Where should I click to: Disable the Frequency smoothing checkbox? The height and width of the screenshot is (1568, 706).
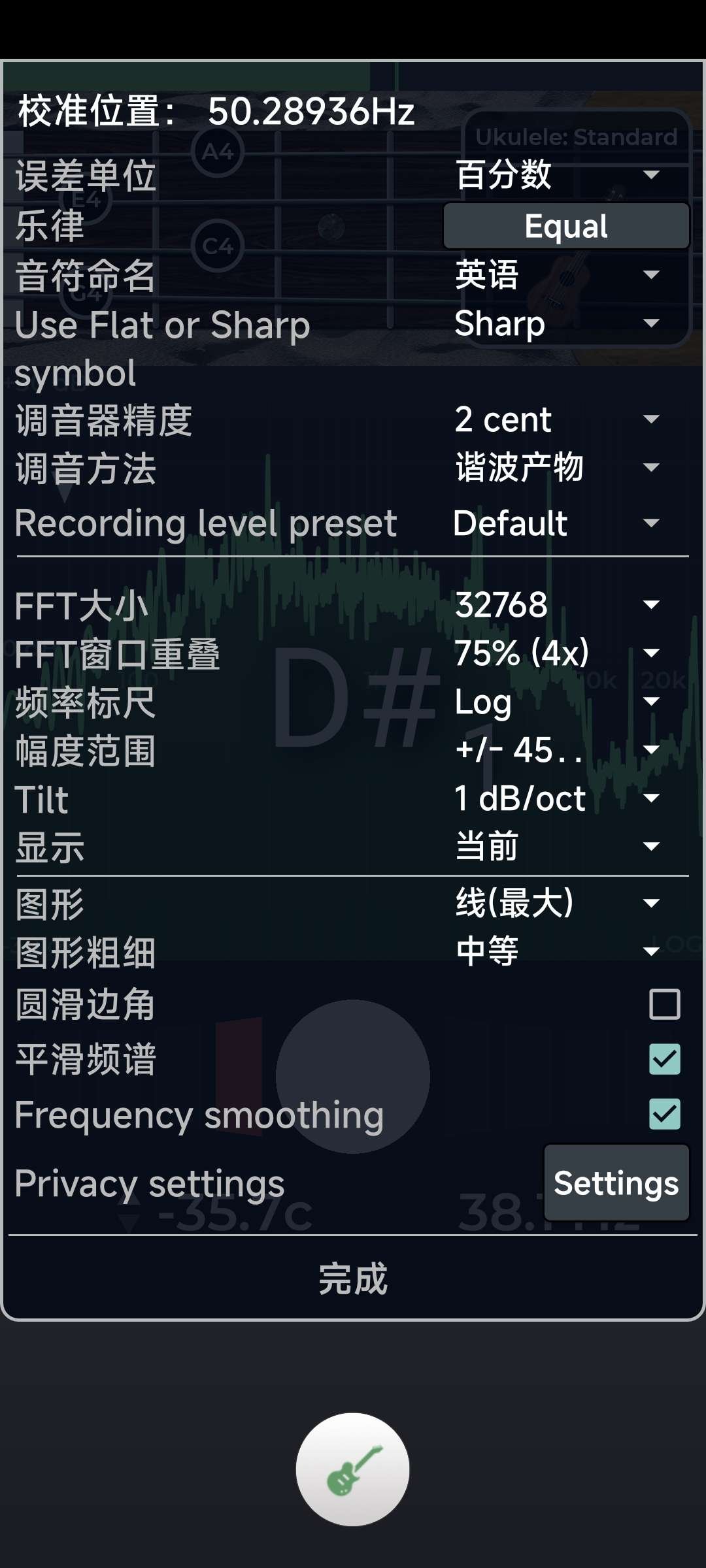(x=664, y=1114)
